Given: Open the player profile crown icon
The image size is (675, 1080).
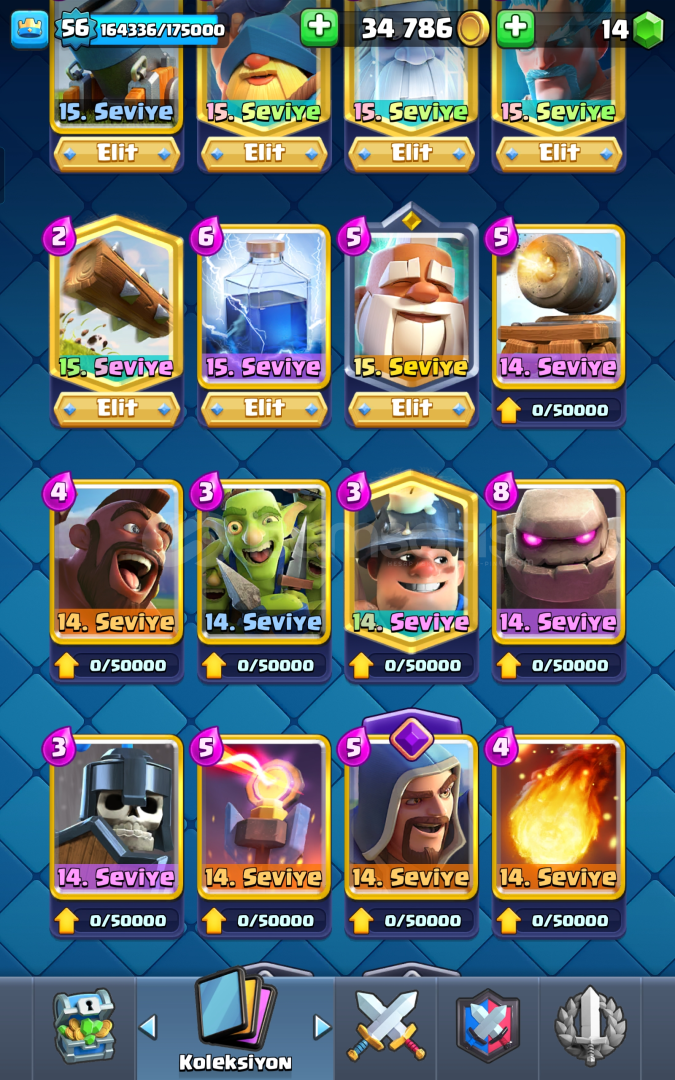Looking at the screenshot, I should click(29, 29).
